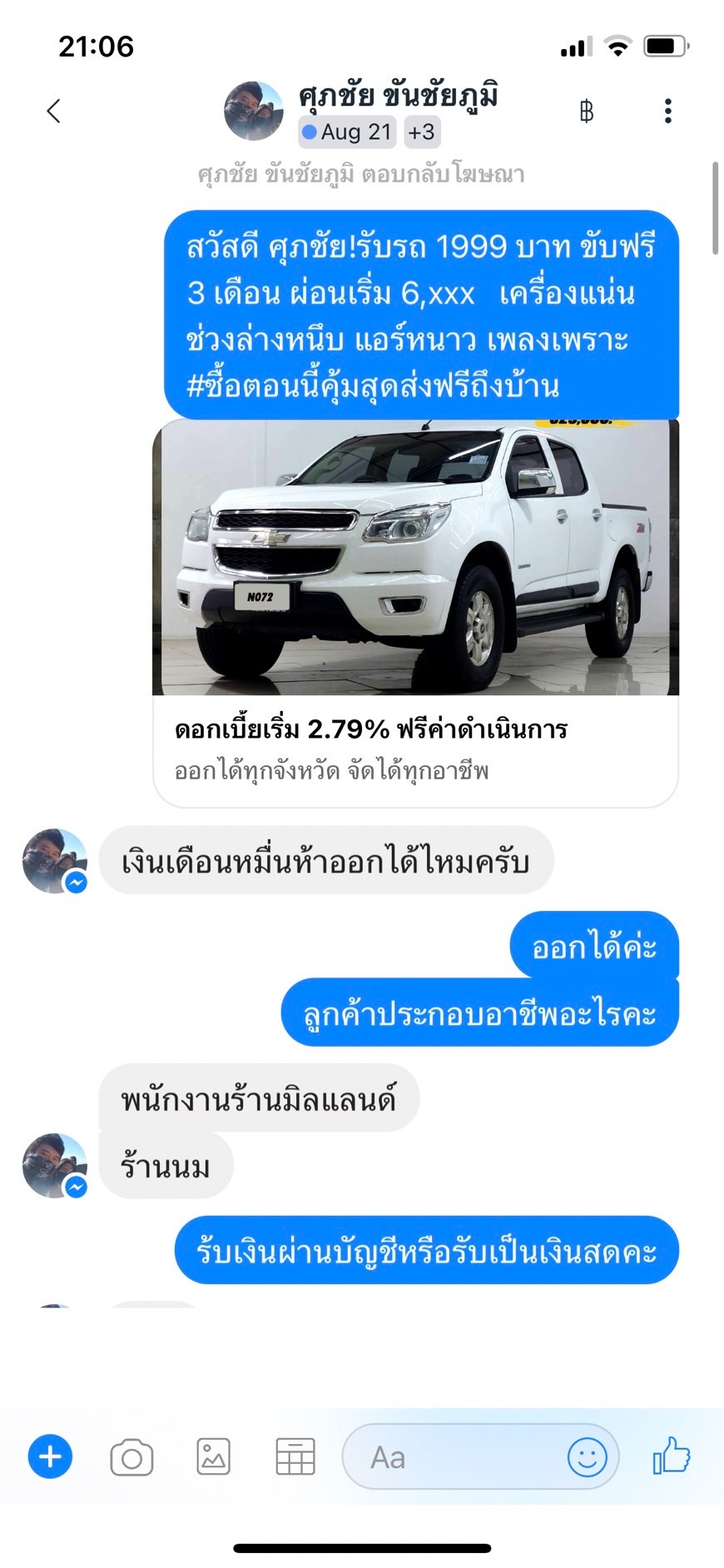The height and width of the screenshot is (1568, 724).
Task: Show the +3 more labels
Action: (x=422, y=132)
